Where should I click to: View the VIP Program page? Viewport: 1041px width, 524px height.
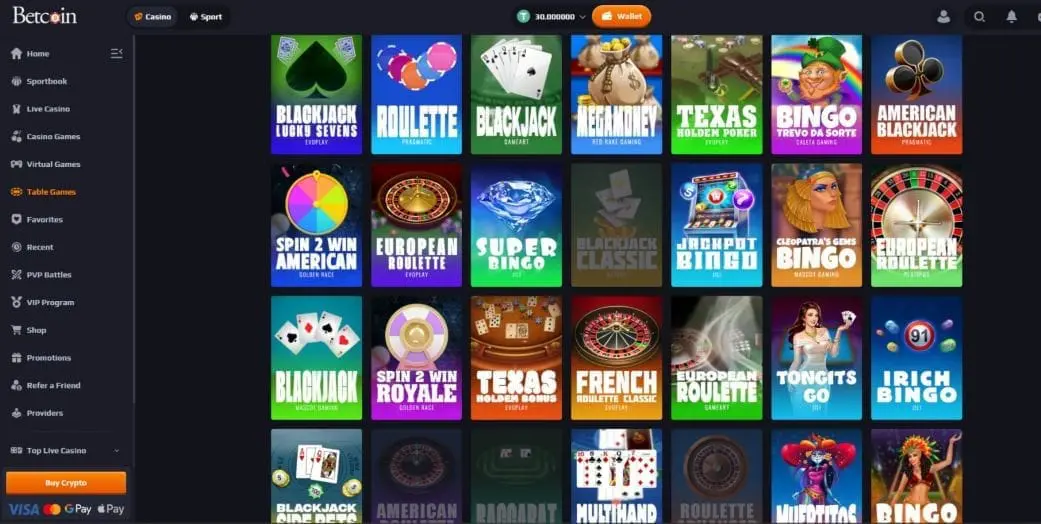click(x=50, y=302)
